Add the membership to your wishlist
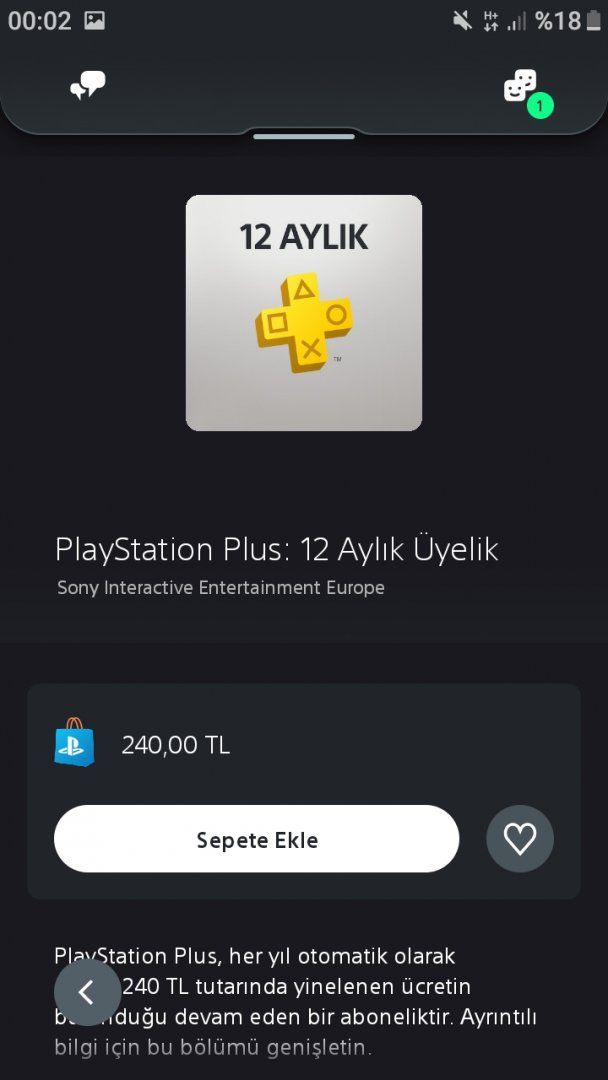The width and height of the screenshot is (608, 1080). (519, 839)
